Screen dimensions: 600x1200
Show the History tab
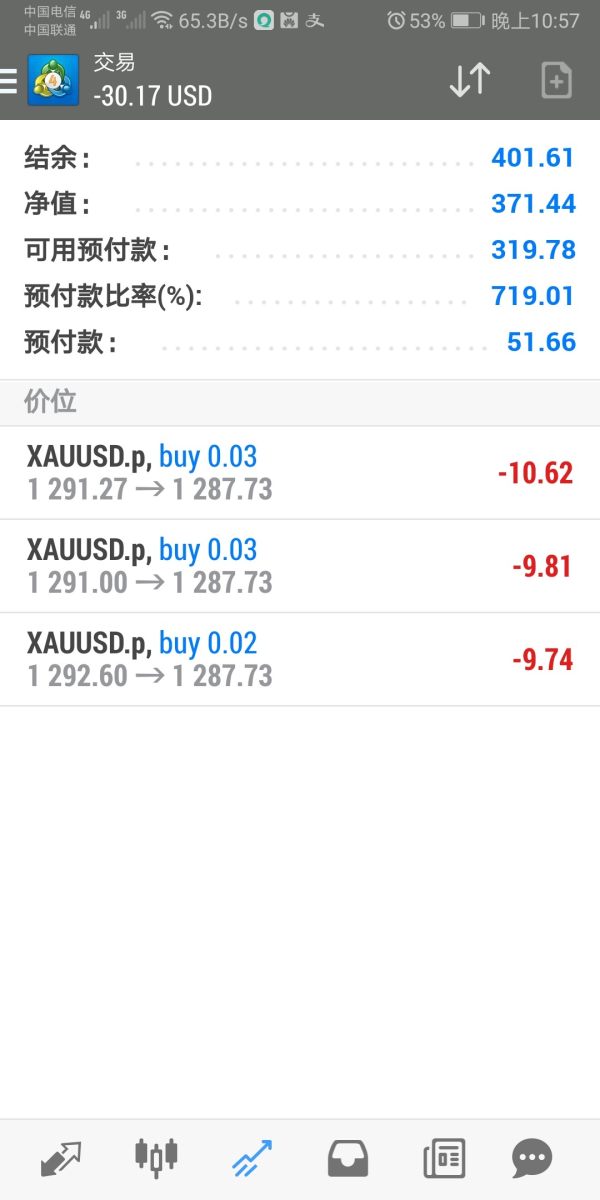tap(347, 1158)
